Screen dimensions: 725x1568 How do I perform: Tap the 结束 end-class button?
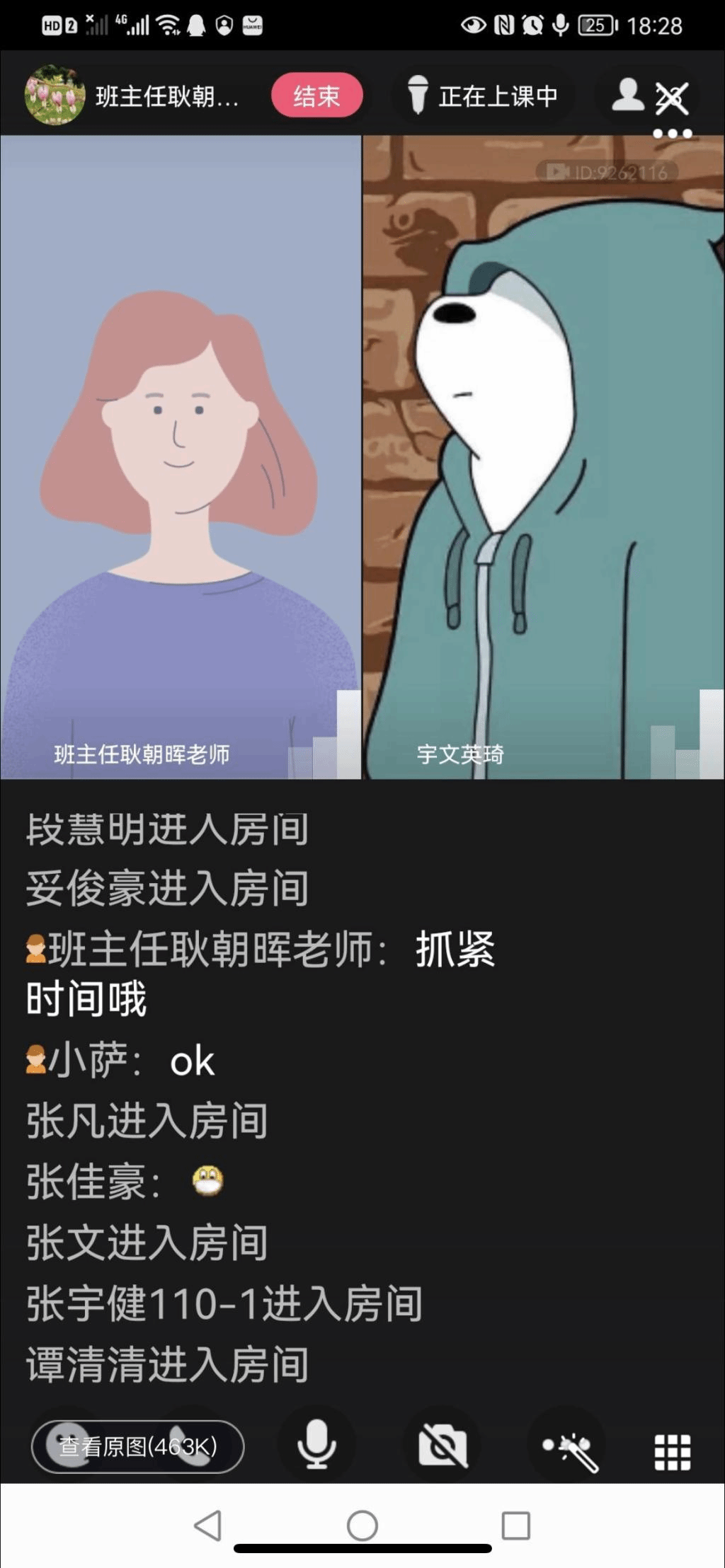pos(316,96)
